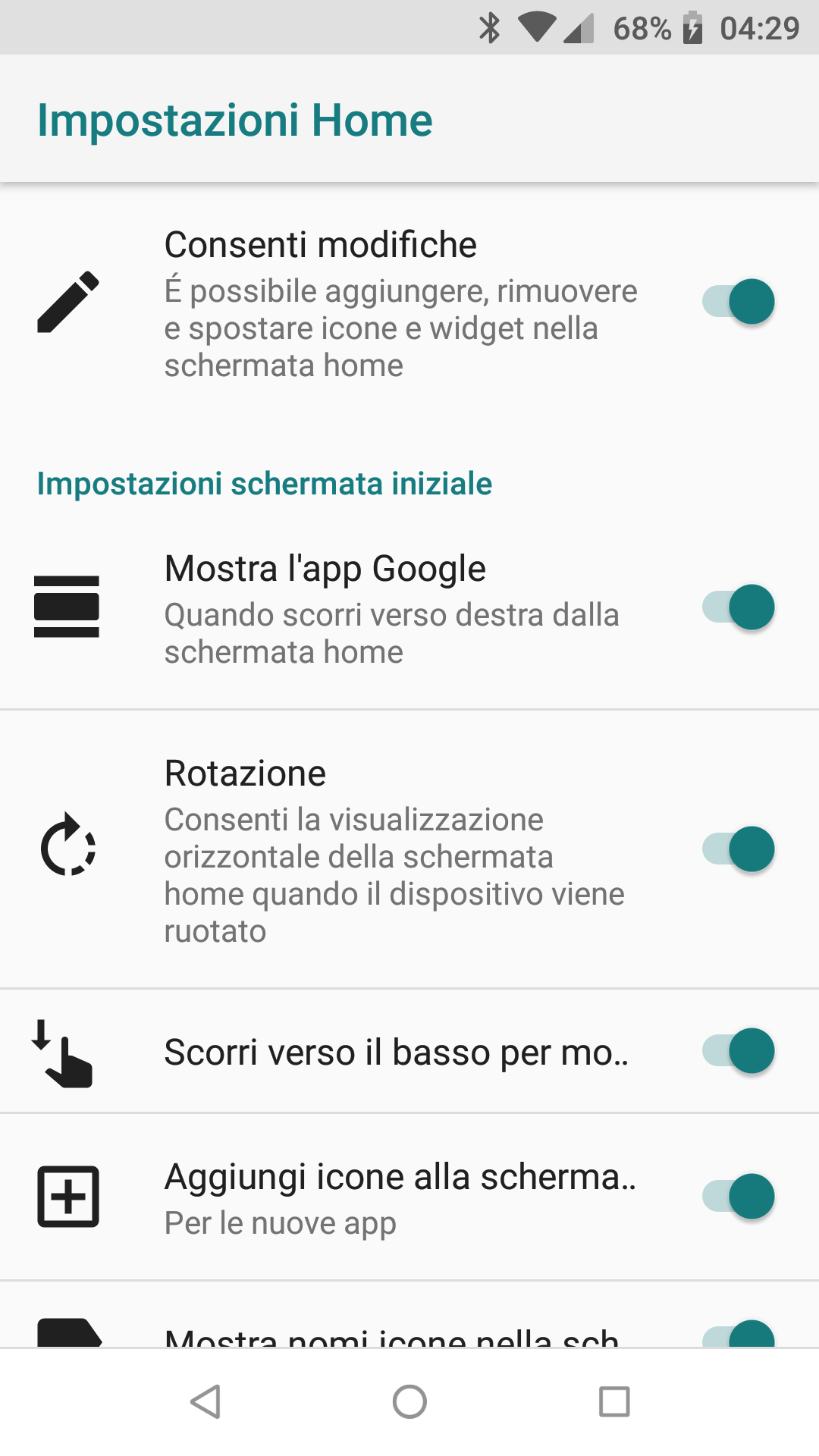Disable the Mostra l'app Google switch
The height and width of the screenshot is (1456, 819).
(739, 607)
